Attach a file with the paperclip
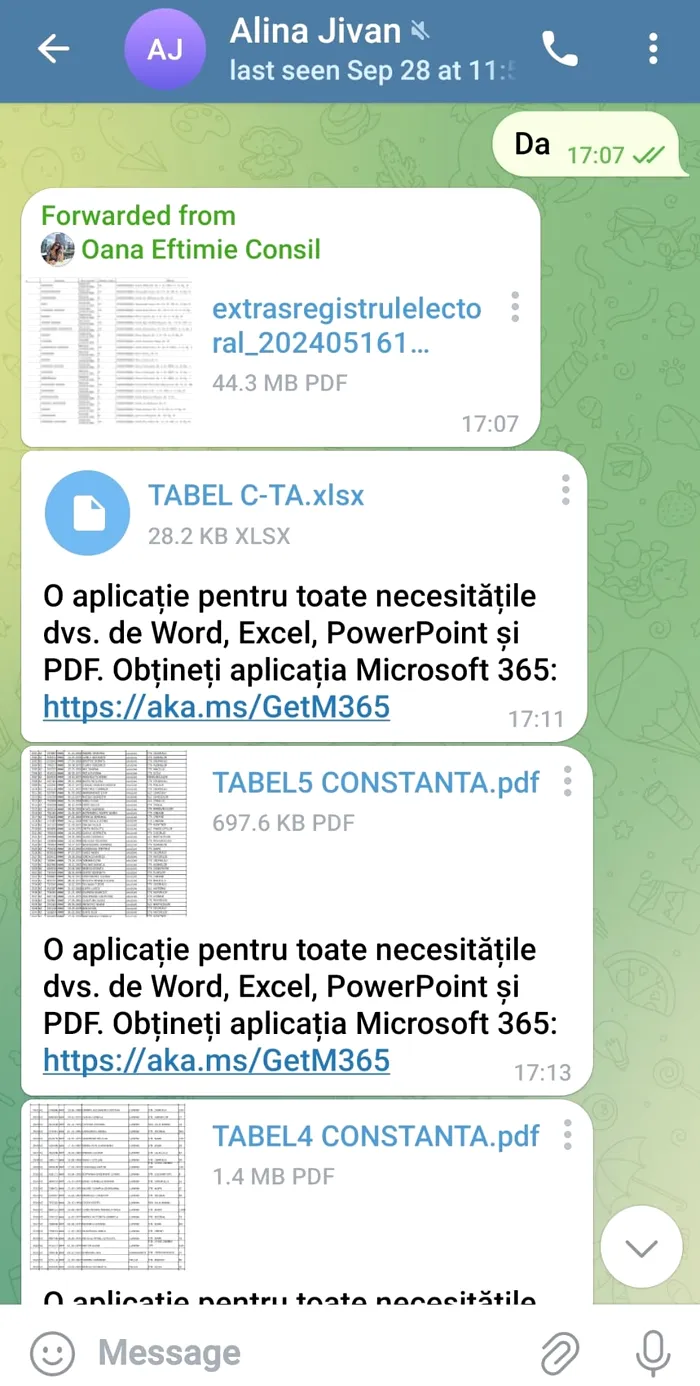 [x=560, y=1353]
